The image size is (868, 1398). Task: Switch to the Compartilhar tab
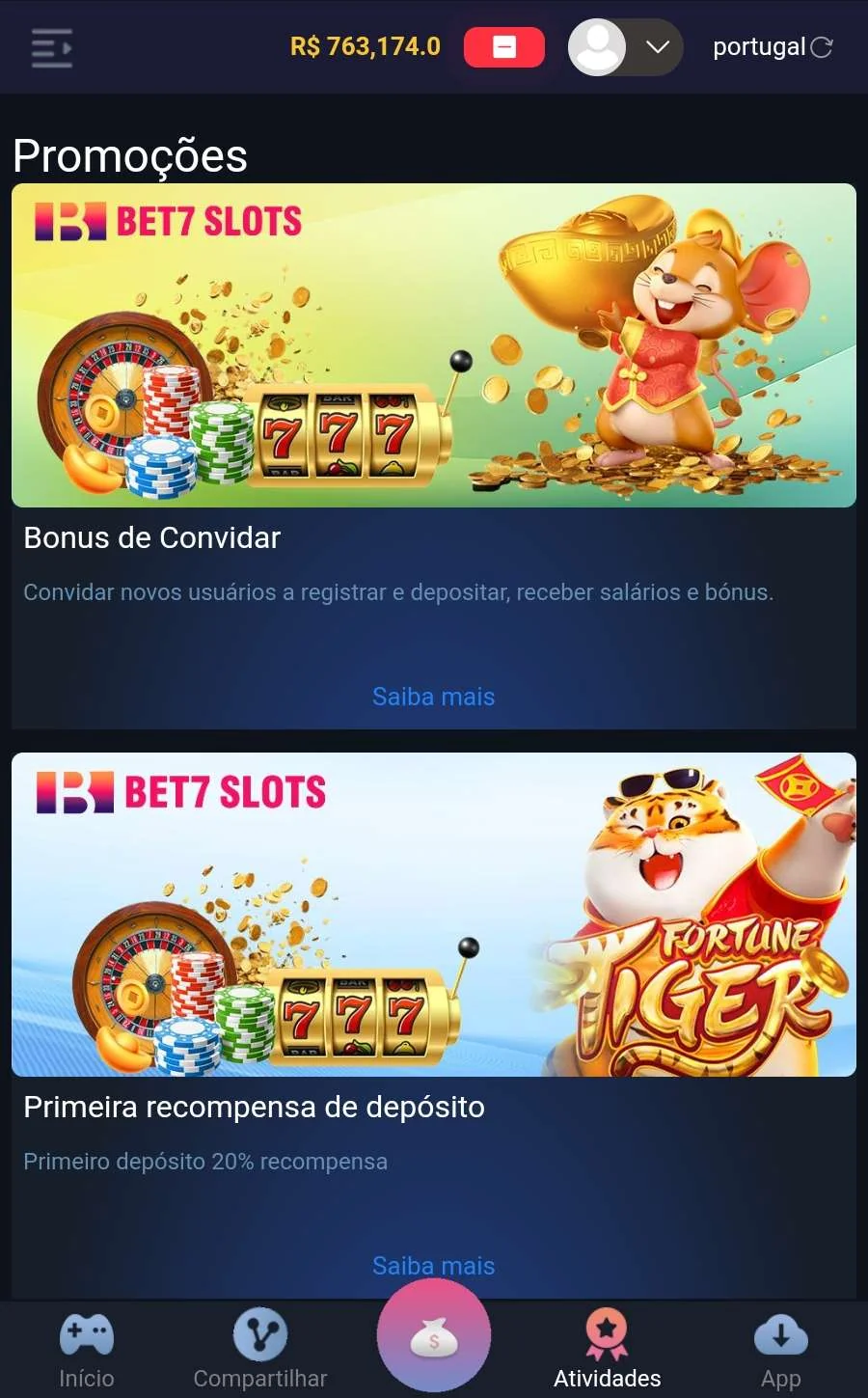(x=260, y=1351)
